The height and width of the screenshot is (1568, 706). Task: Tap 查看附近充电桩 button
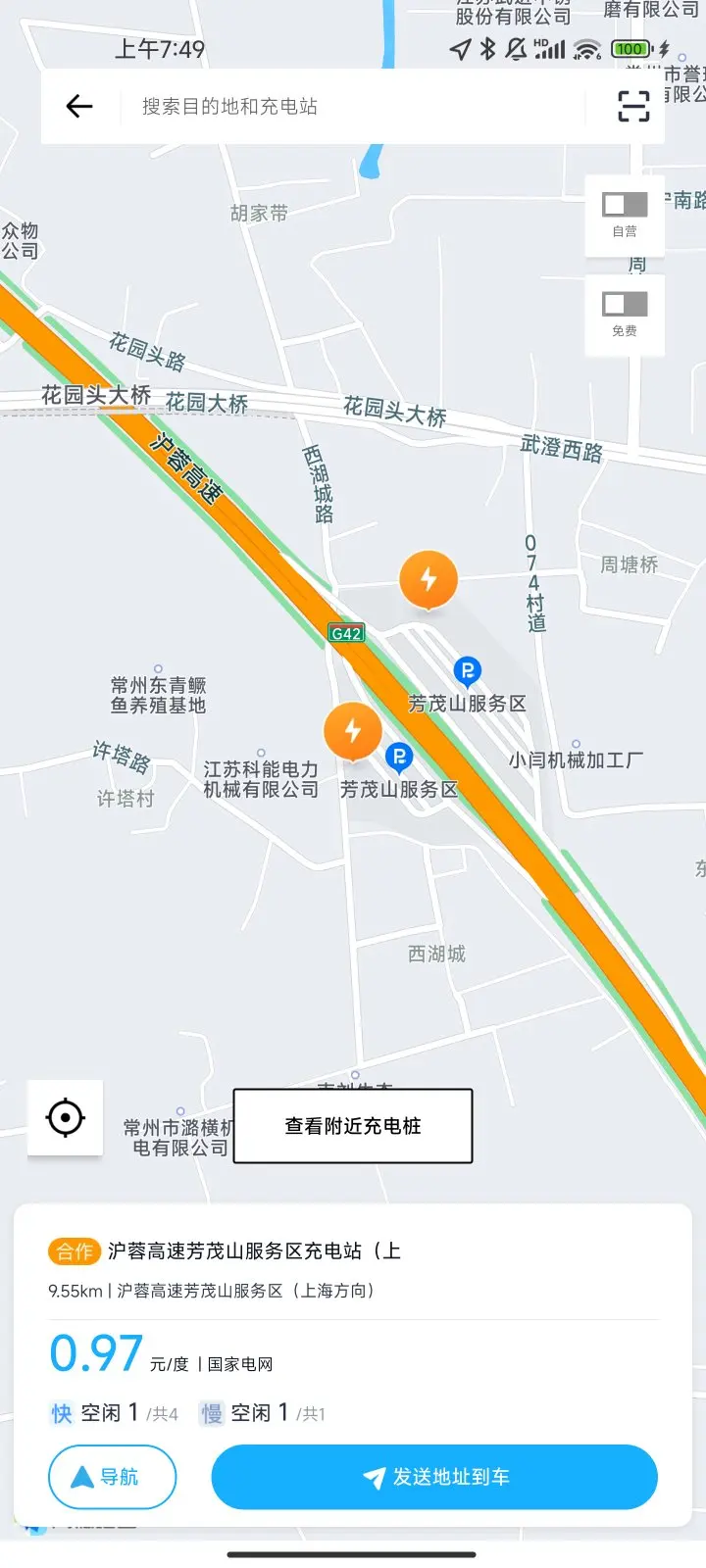coord(353,1126)
